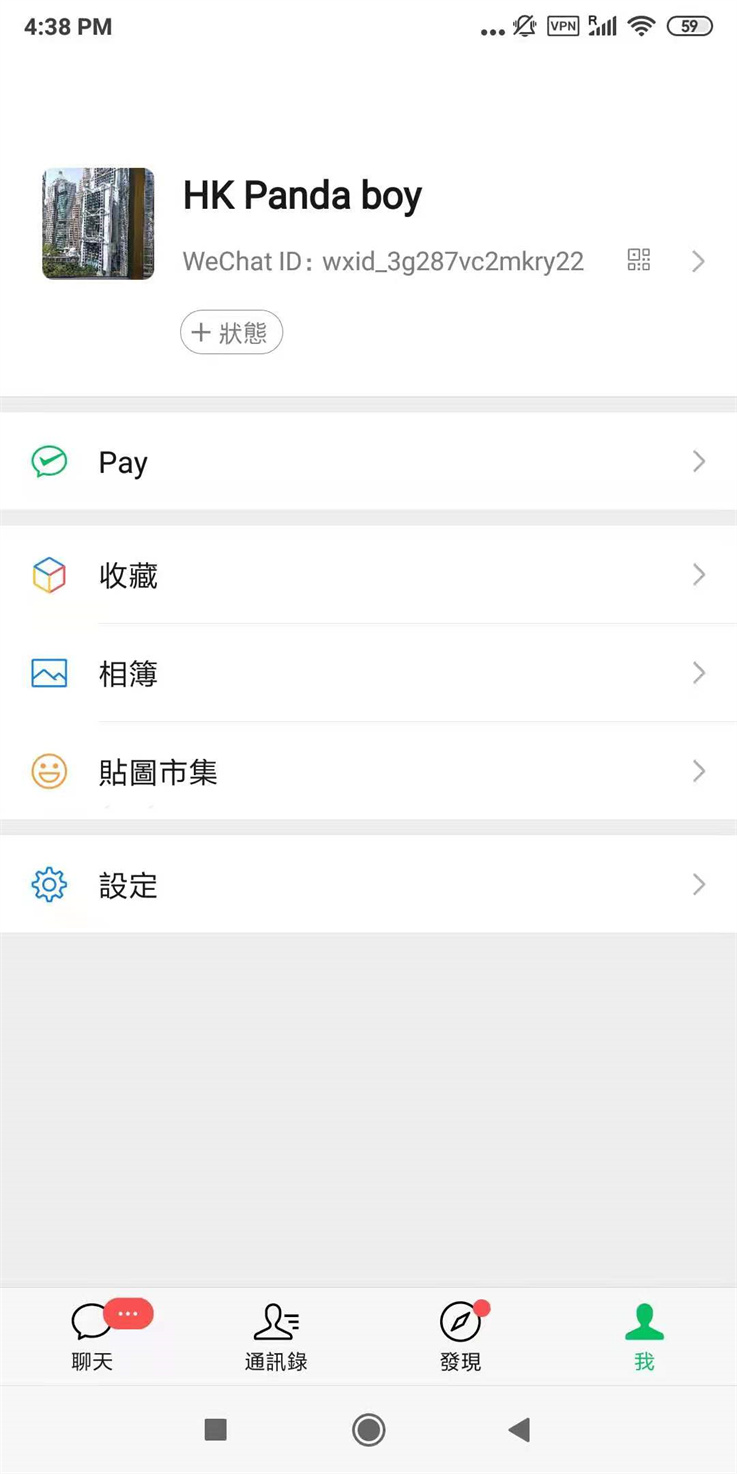
Task: Open 設定 settings
Action: (x=368, y=885)
